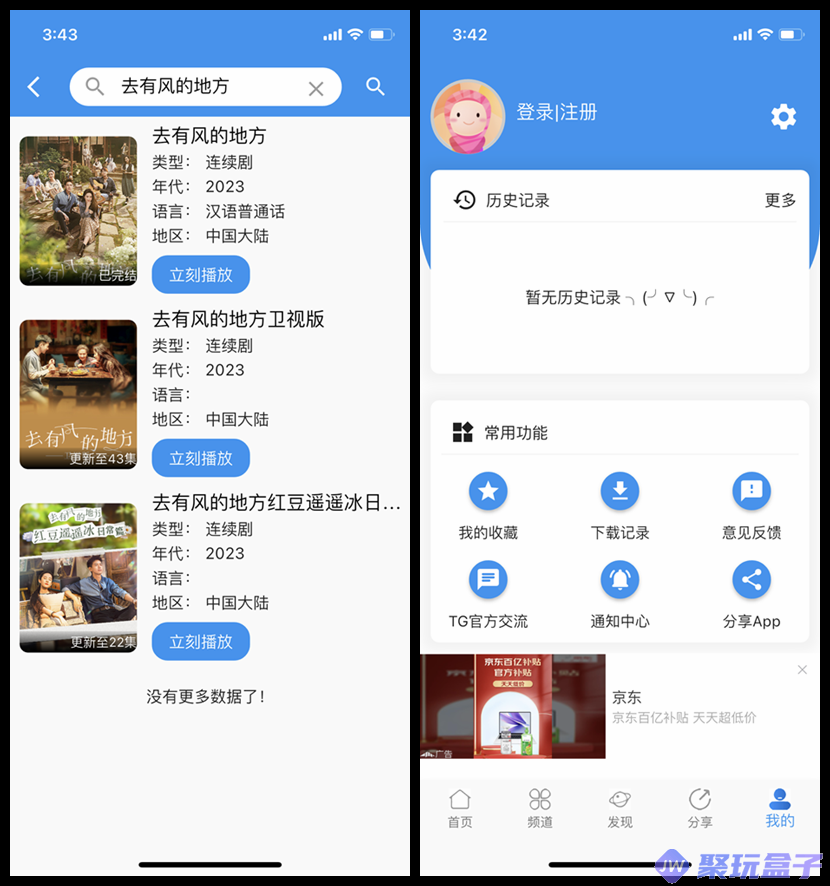Open settings gear on profile page
This screenshot has height=886, width=830.
(783, 116)
